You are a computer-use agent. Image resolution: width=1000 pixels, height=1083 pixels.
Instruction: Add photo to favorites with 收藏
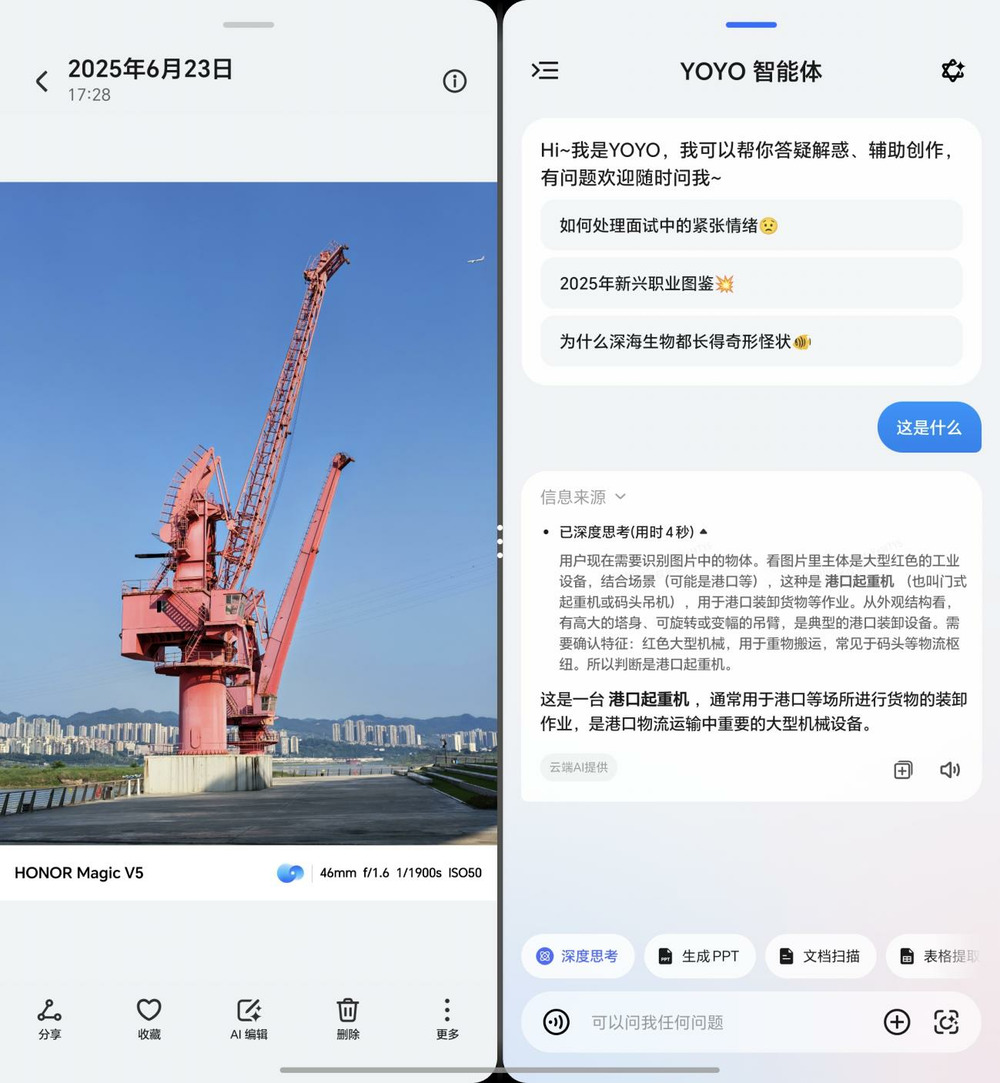click(x=149, y=1018)
